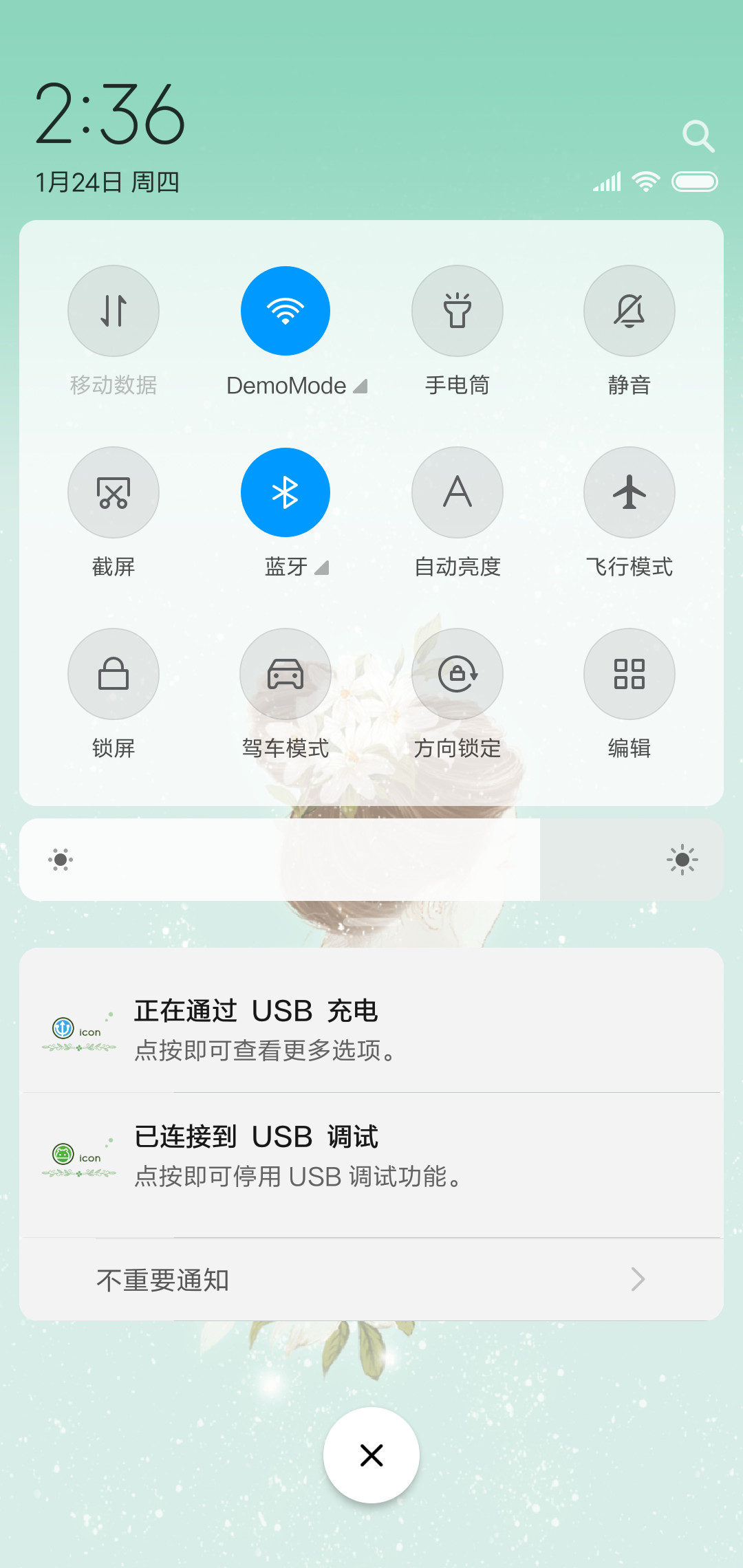Open 编辑 to edit quick tiles
Viewport: 743px width, 1568px height.
[x=629, y=674]
